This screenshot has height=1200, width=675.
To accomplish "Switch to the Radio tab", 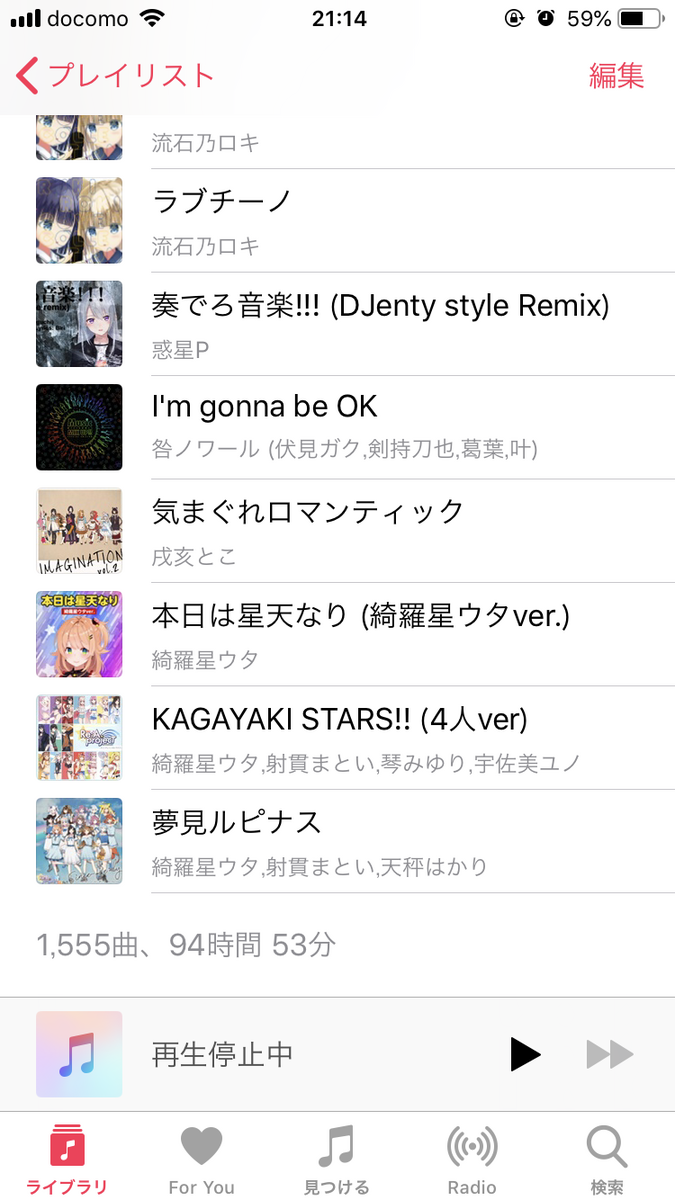I will [472, 1160].
